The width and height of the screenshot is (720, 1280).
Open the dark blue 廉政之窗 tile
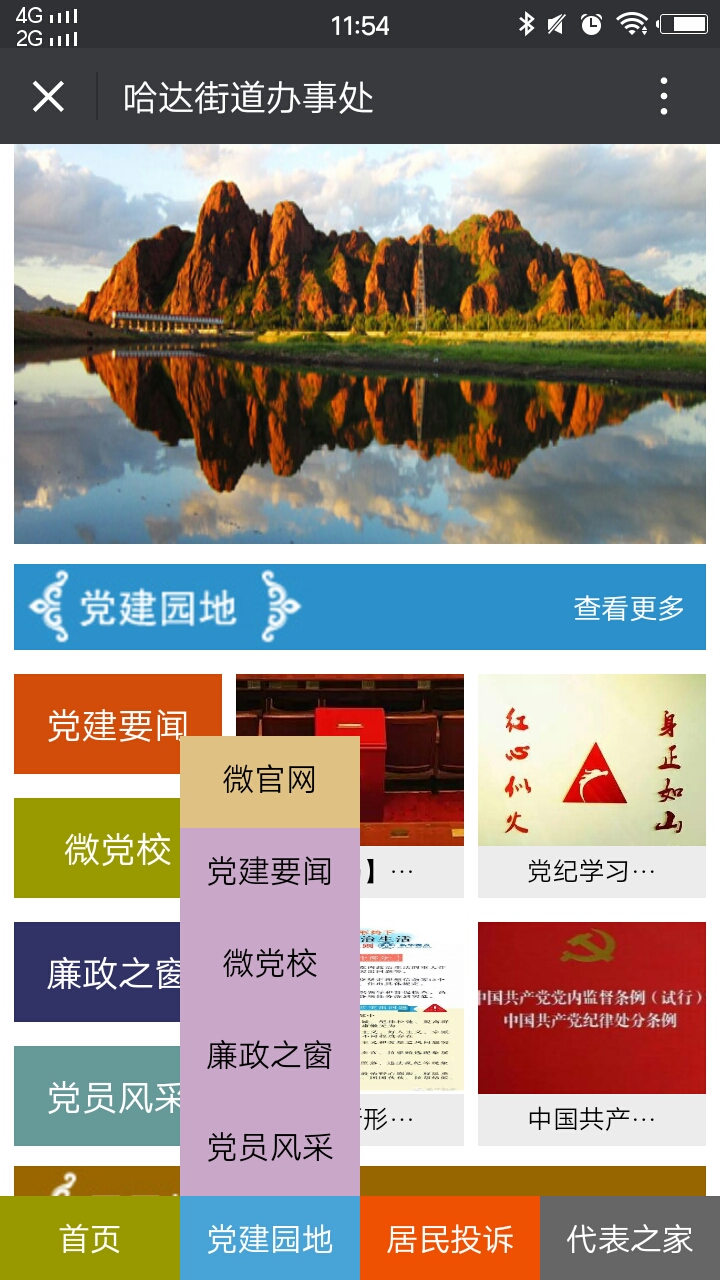pyautogui.click(x=96, y=972)
